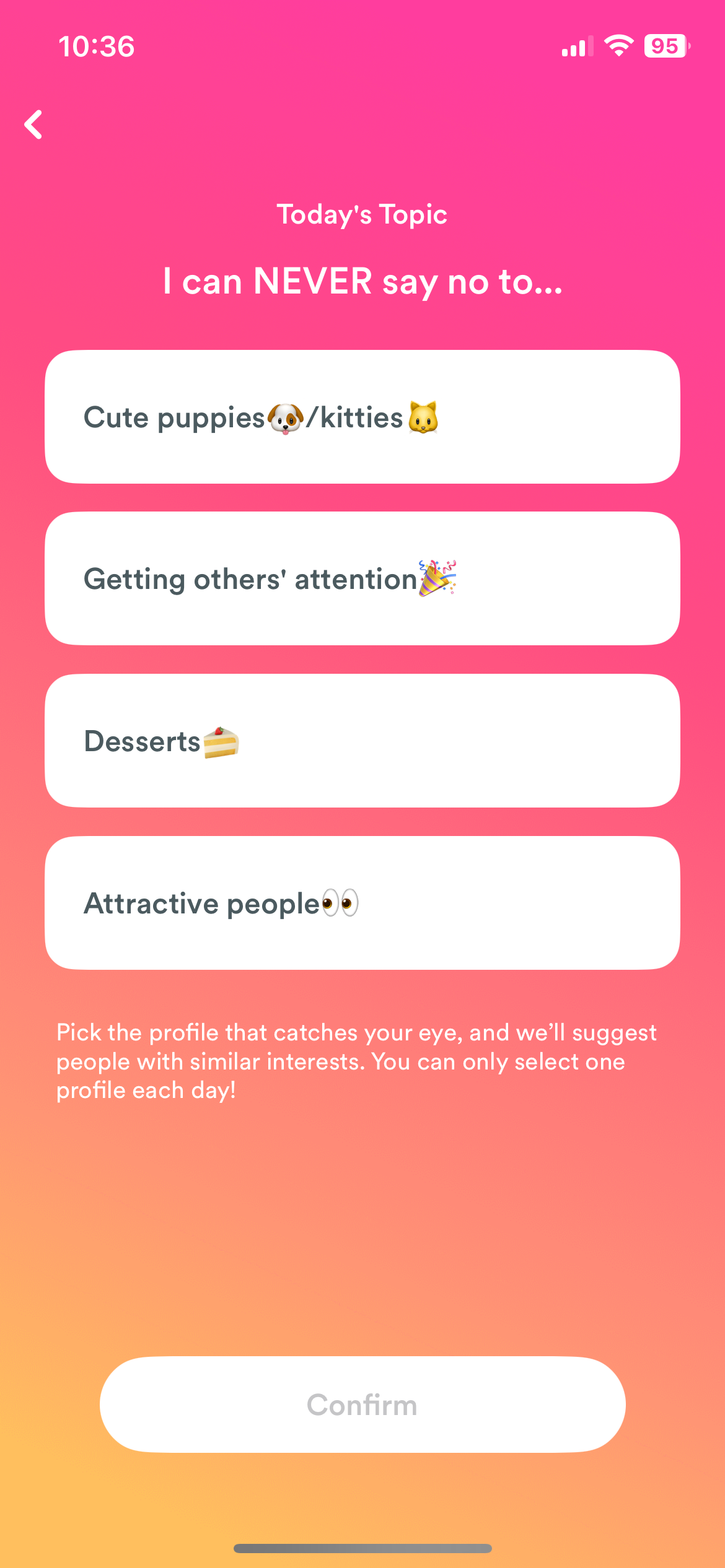
Task: Pick the Desserts answer
Action: tap(362, 741)
